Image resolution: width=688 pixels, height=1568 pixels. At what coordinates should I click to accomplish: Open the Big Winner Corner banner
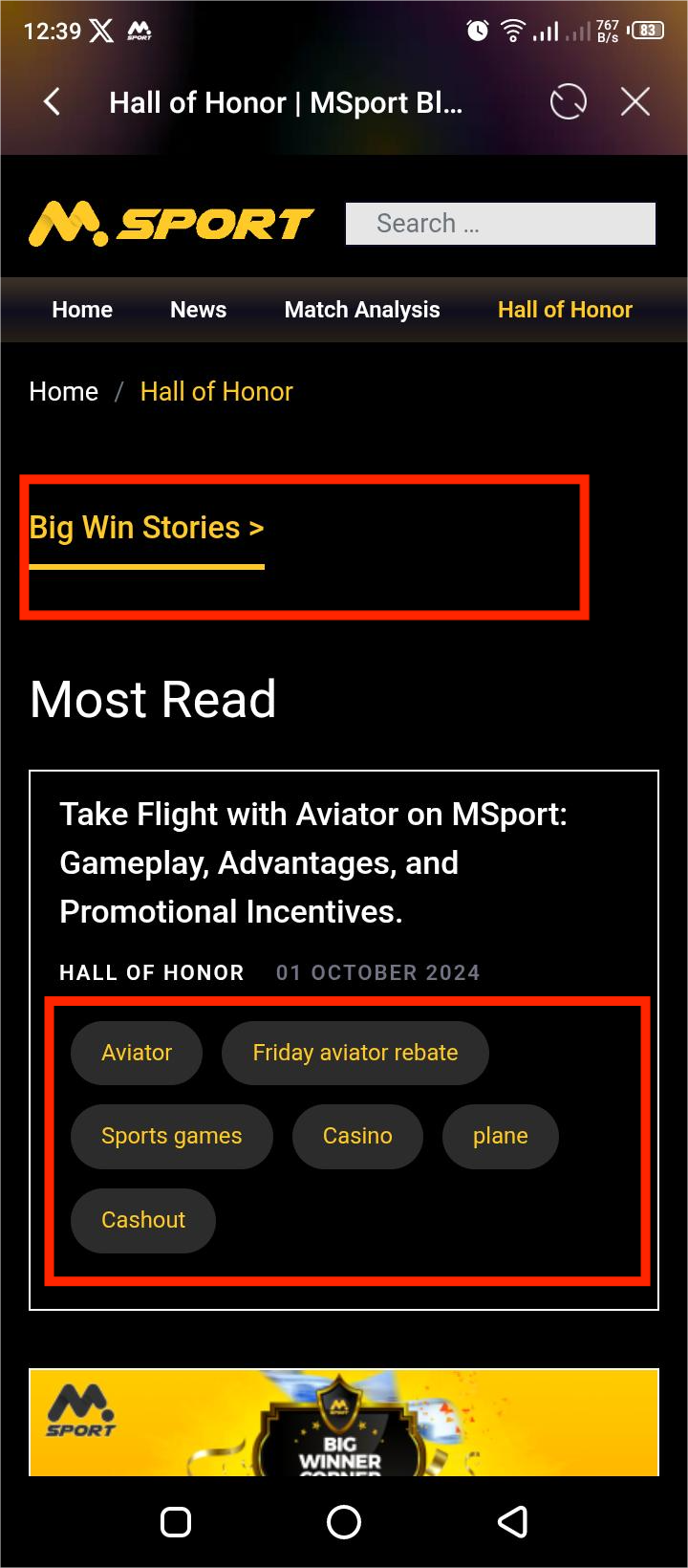(344, 1425)
